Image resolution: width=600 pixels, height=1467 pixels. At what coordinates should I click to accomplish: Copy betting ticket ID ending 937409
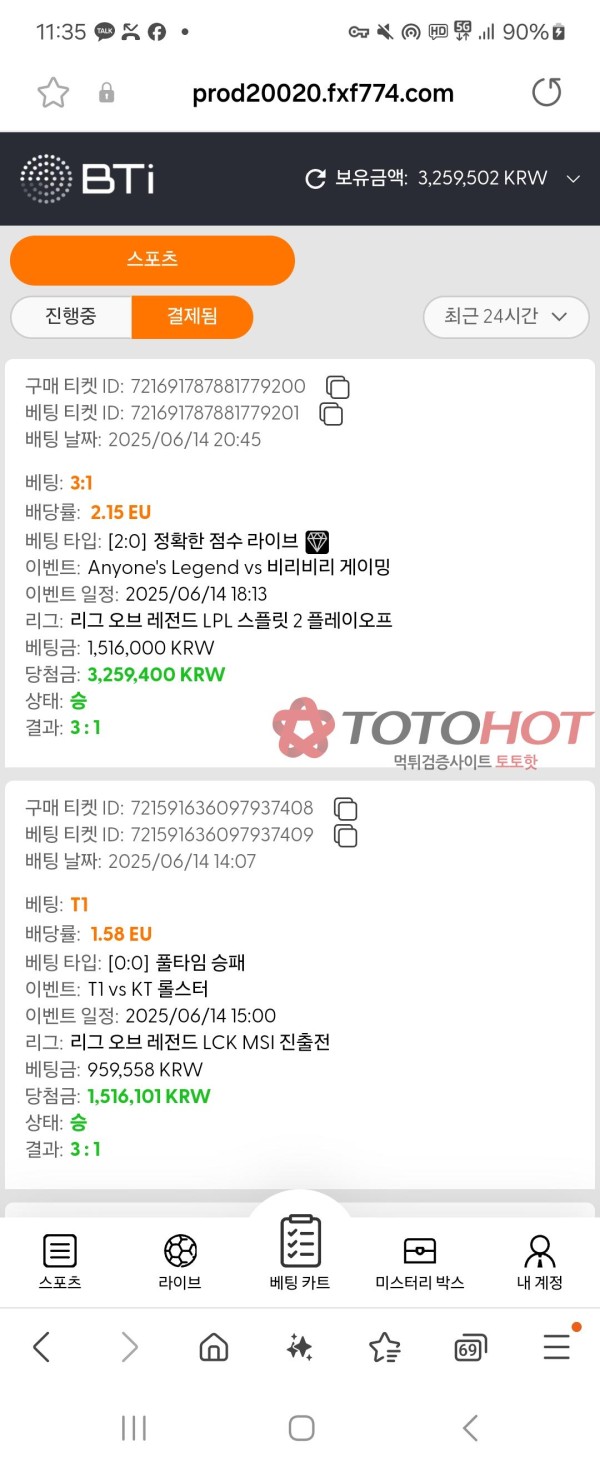click(x=345, y=835)
